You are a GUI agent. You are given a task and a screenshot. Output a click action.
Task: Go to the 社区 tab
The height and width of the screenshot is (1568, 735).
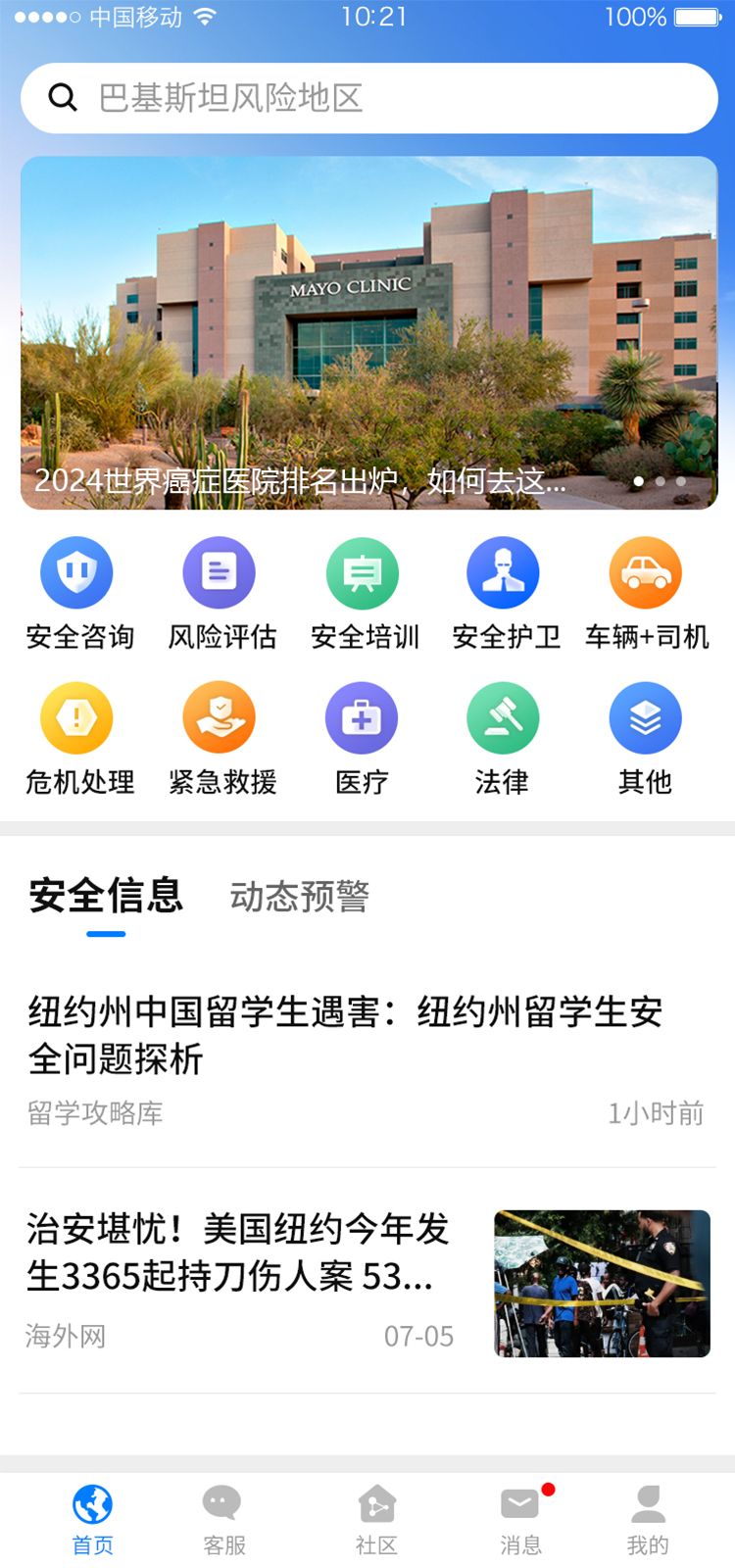click(376, 1520)
